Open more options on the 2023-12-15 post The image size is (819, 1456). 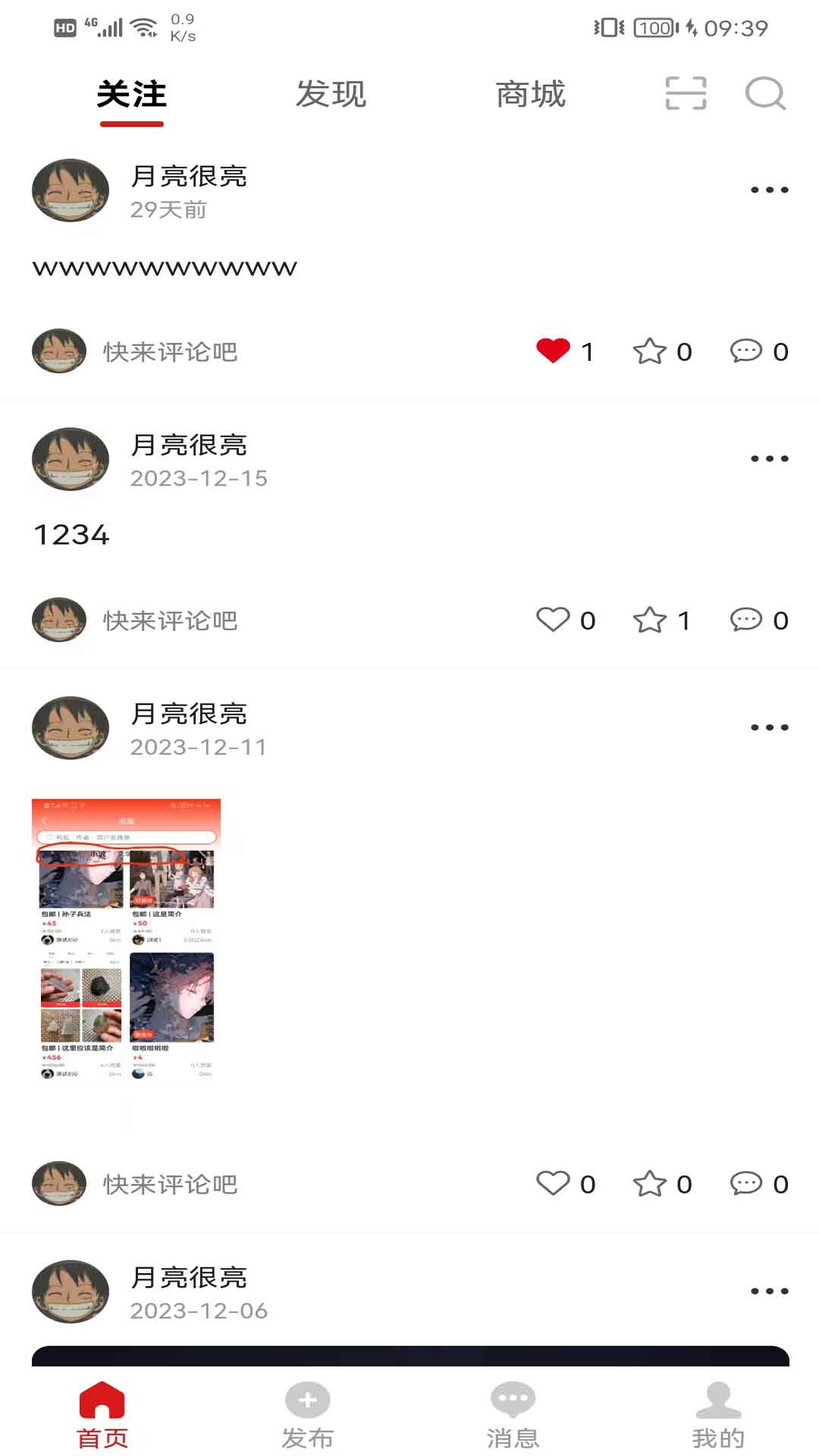[769, 459]
